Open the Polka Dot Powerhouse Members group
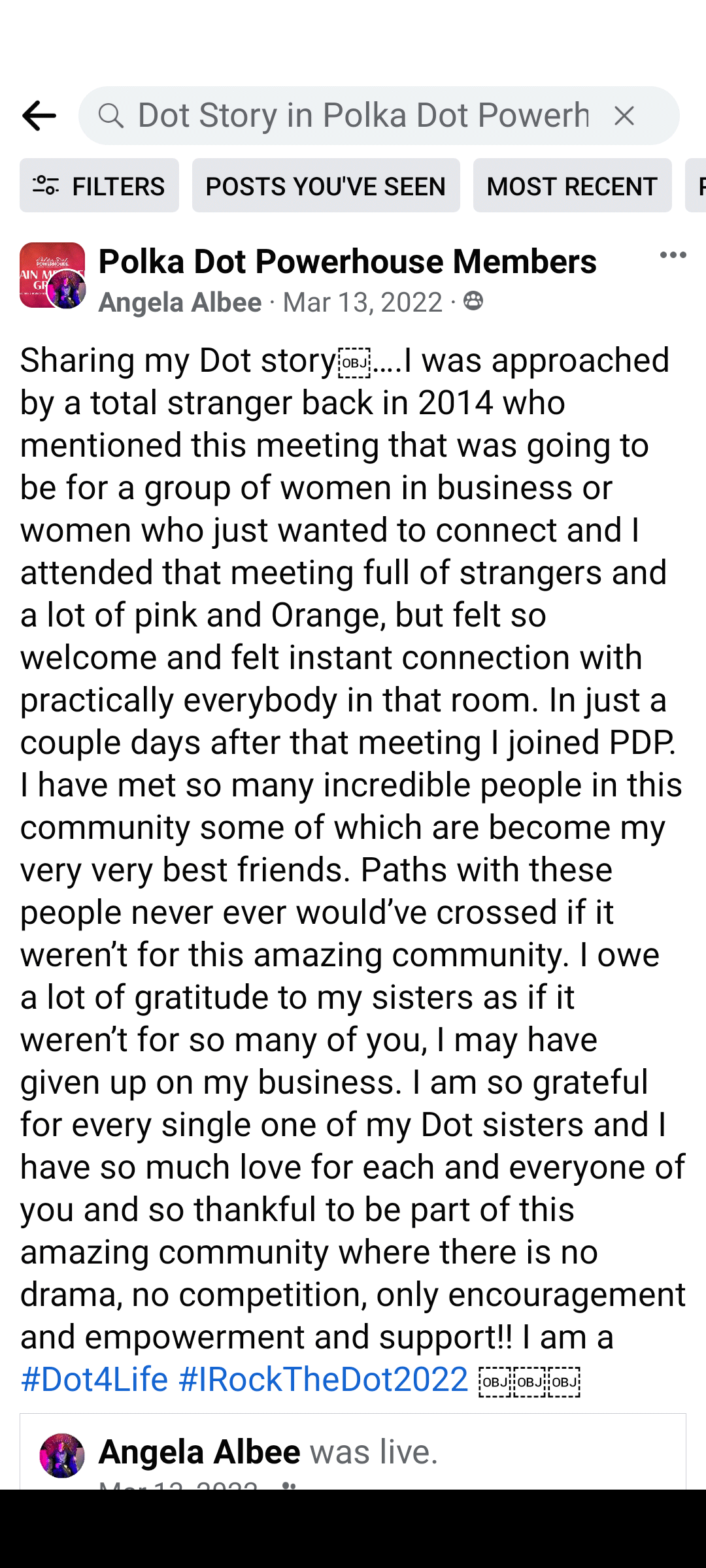The image size is (706, 1568). coord(347,262)
